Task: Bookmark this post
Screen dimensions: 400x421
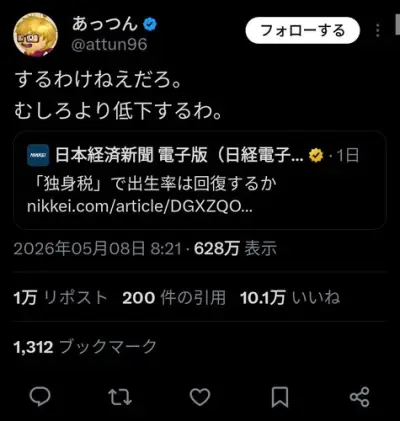Action: pos(280,397)
